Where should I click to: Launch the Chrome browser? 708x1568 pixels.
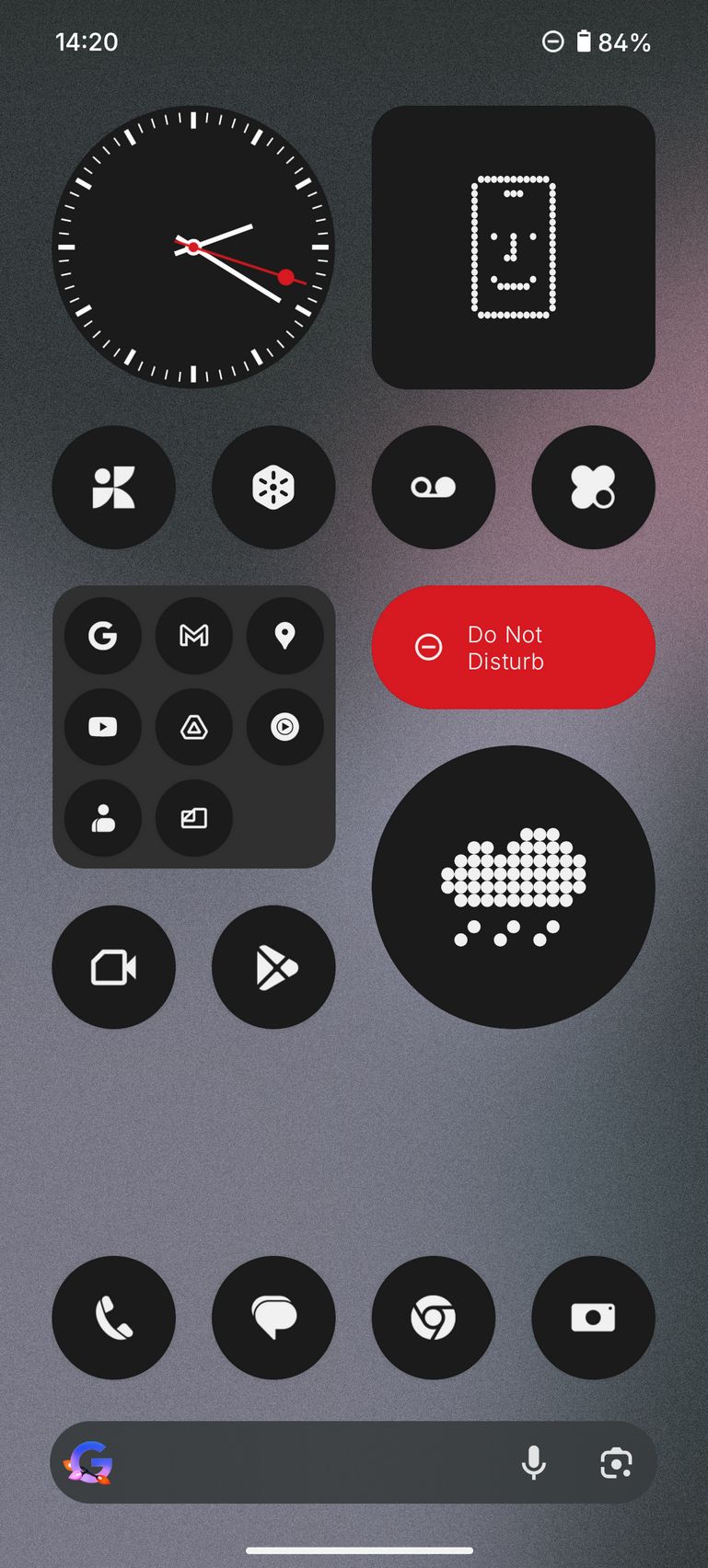click(x=433, y=1318)
